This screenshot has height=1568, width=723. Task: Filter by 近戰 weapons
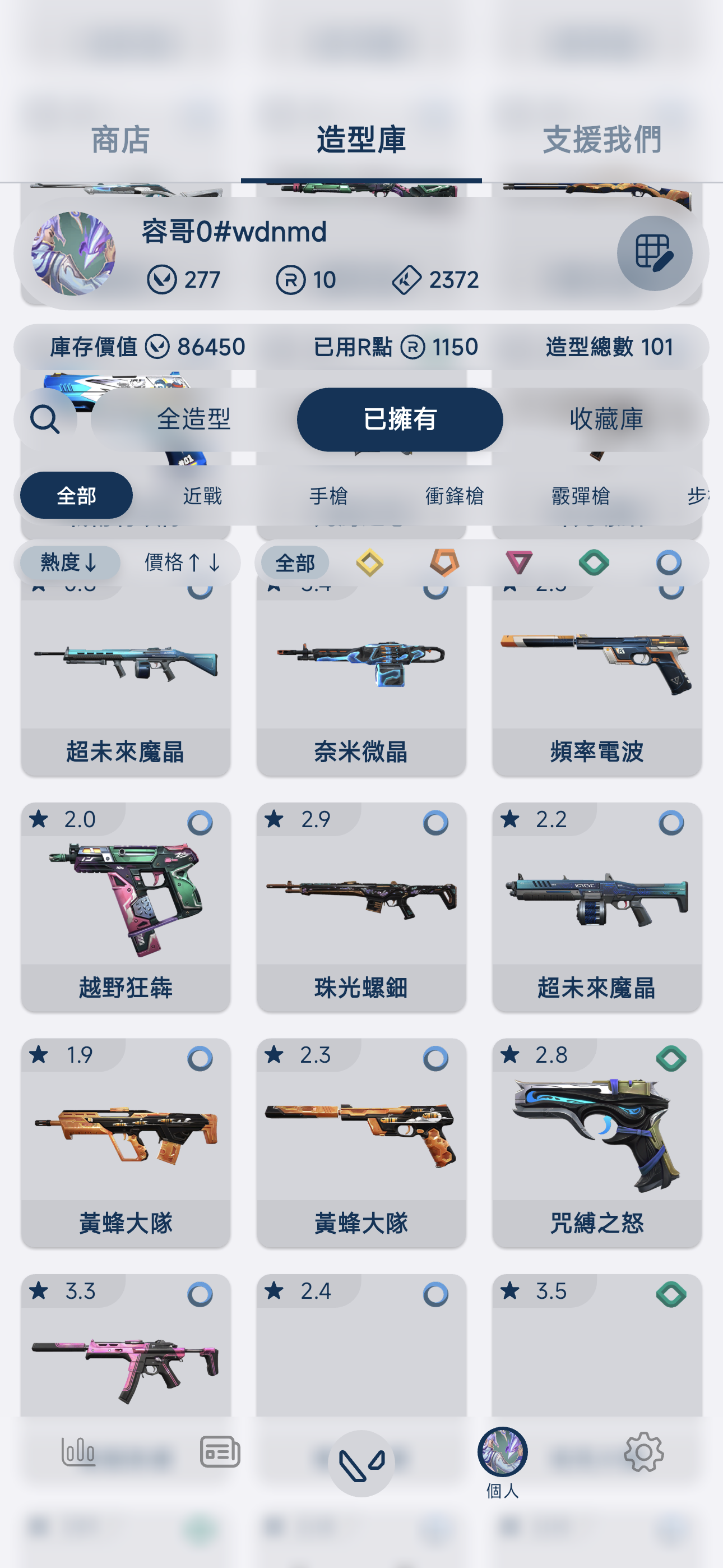click(x=202, y=496)
